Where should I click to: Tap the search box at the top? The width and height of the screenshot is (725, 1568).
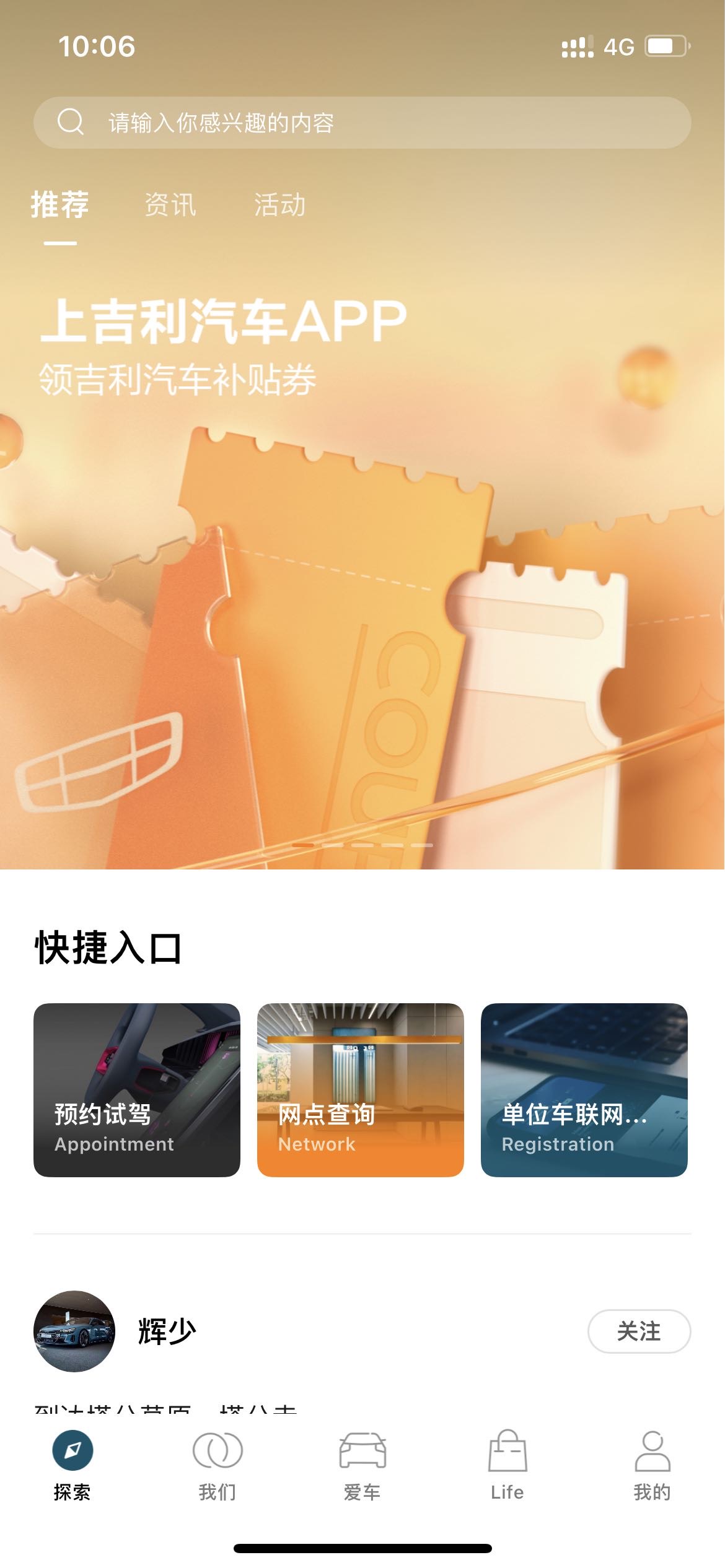click(x=362, y=123)
